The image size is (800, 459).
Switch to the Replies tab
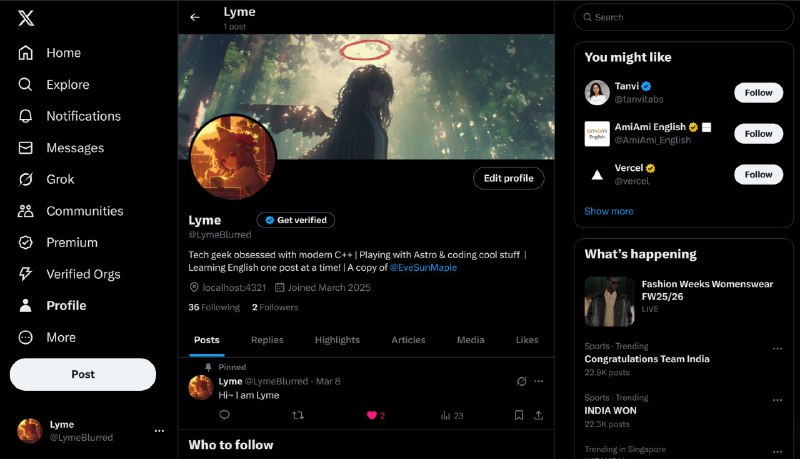click(x=267, y=340)
